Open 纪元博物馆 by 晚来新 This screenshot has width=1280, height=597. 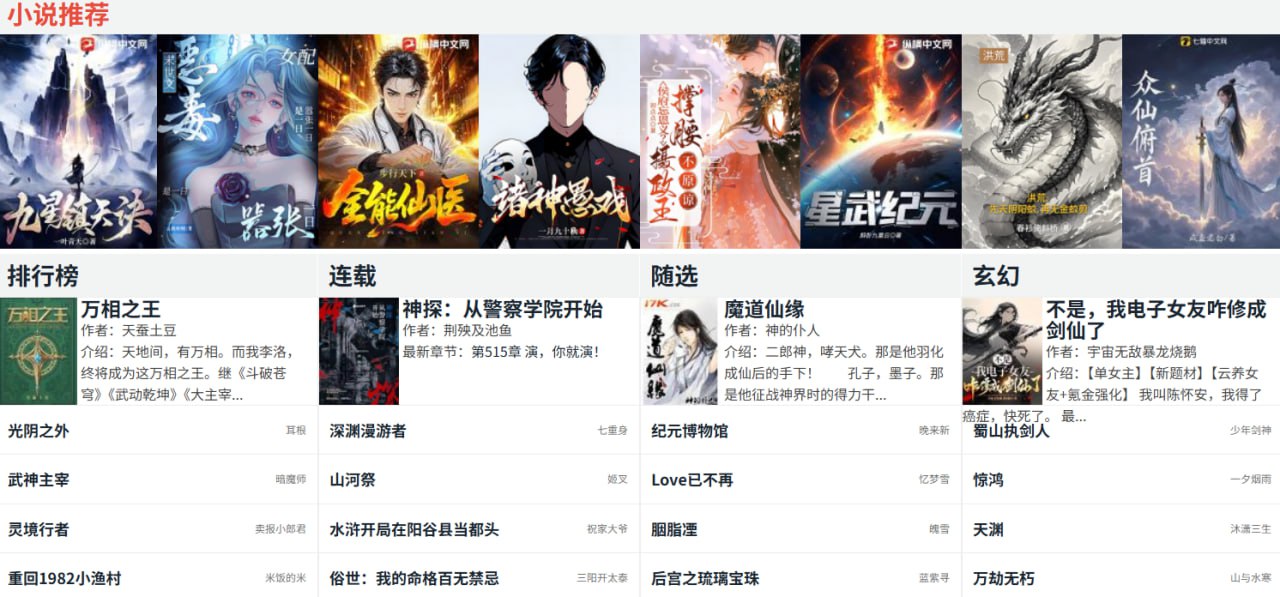pyautogui.click(x=690, y=431)
